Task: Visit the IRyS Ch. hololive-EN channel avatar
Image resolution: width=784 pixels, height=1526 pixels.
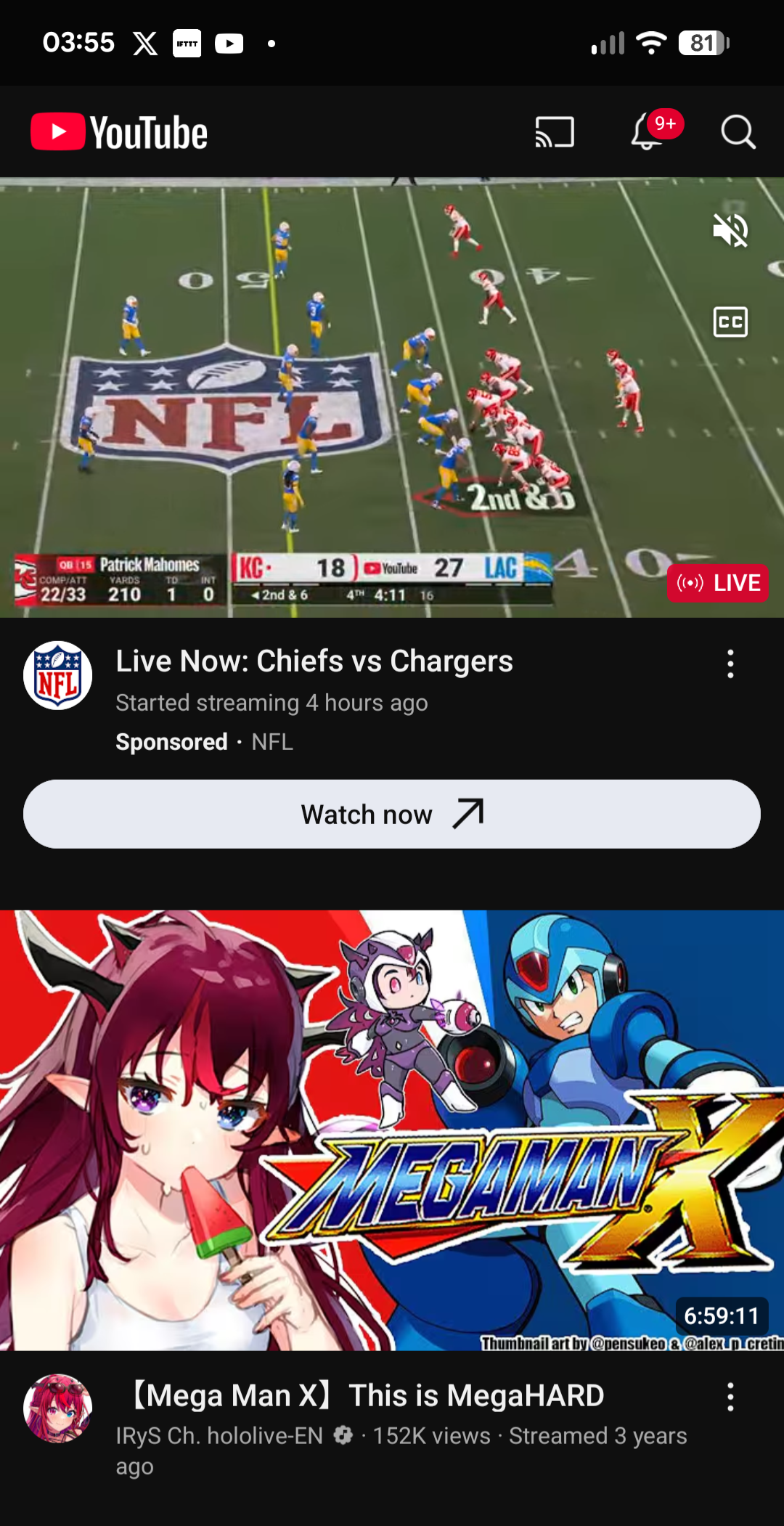Action: tap(58, 1408)
